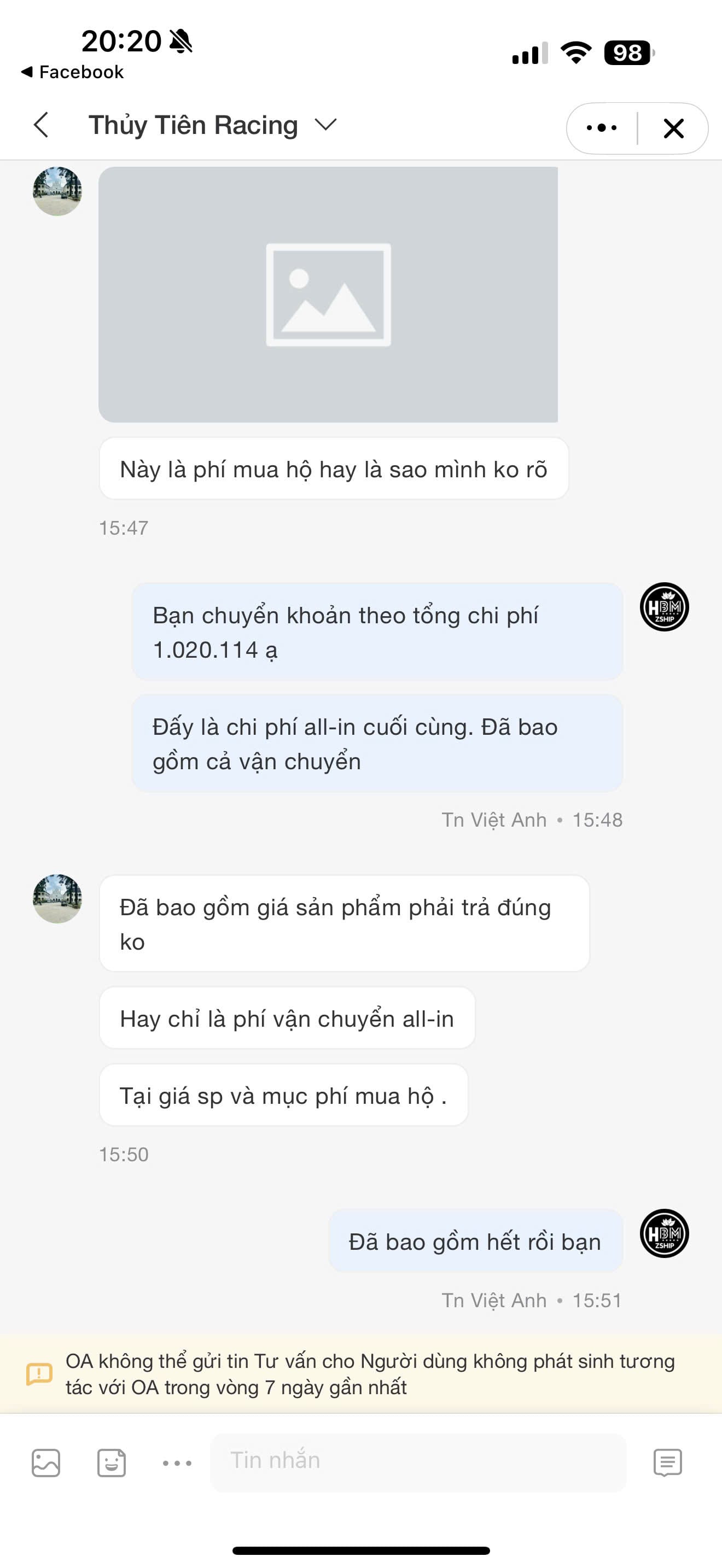This screenshot has height=1568, width=722.
Task: Show more attachment options beside sticker icon
Action: click(177, 1462)
